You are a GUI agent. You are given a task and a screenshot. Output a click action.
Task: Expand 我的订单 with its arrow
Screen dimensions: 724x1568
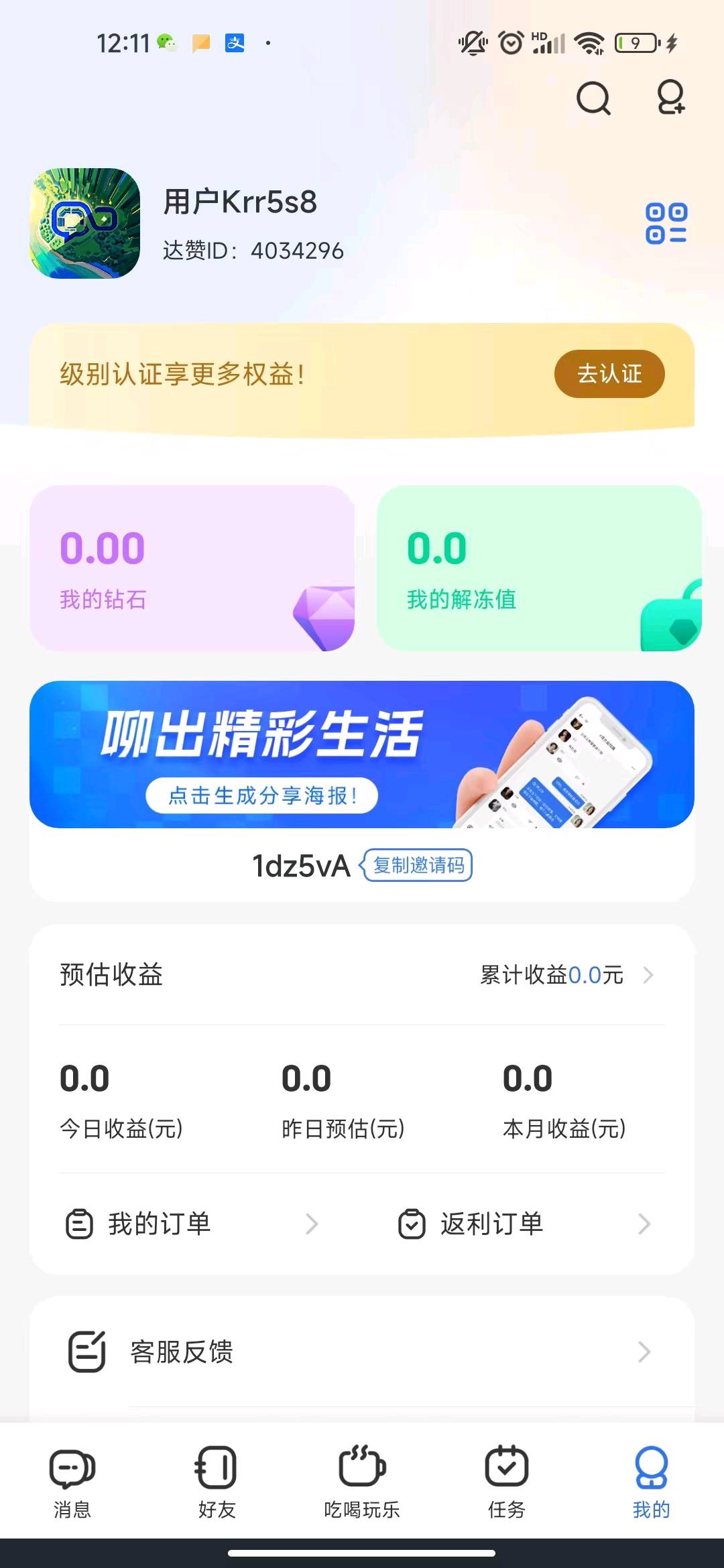tap(312, 1224)
